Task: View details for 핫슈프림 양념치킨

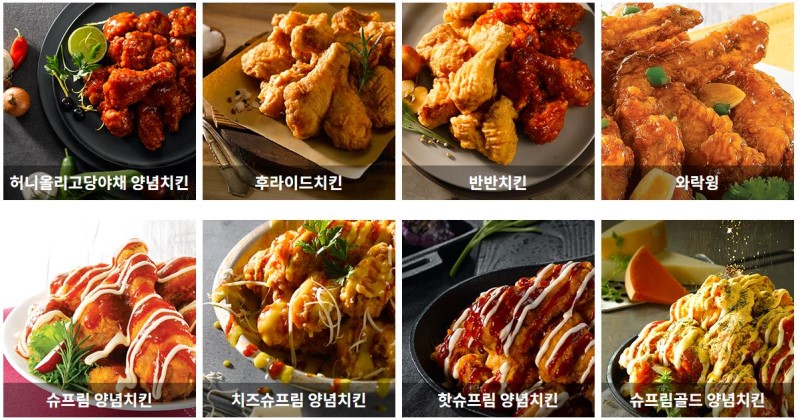Action: [x=497, y=318]
